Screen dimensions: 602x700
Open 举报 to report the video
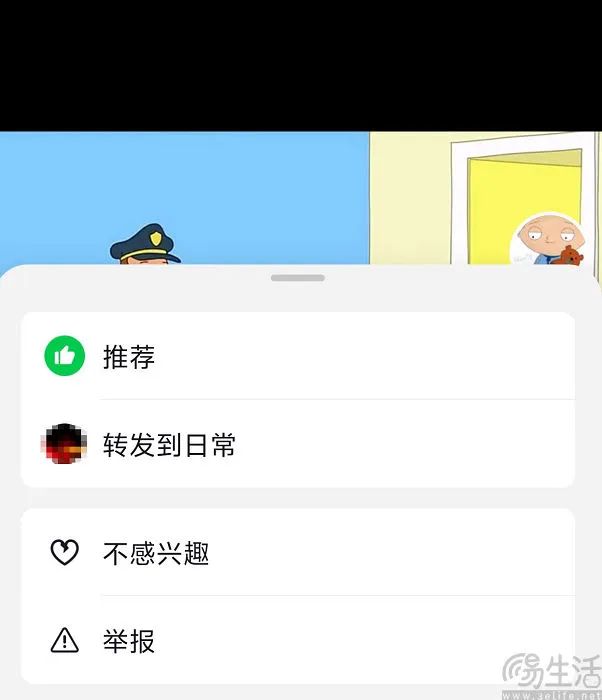click(130, 640)
